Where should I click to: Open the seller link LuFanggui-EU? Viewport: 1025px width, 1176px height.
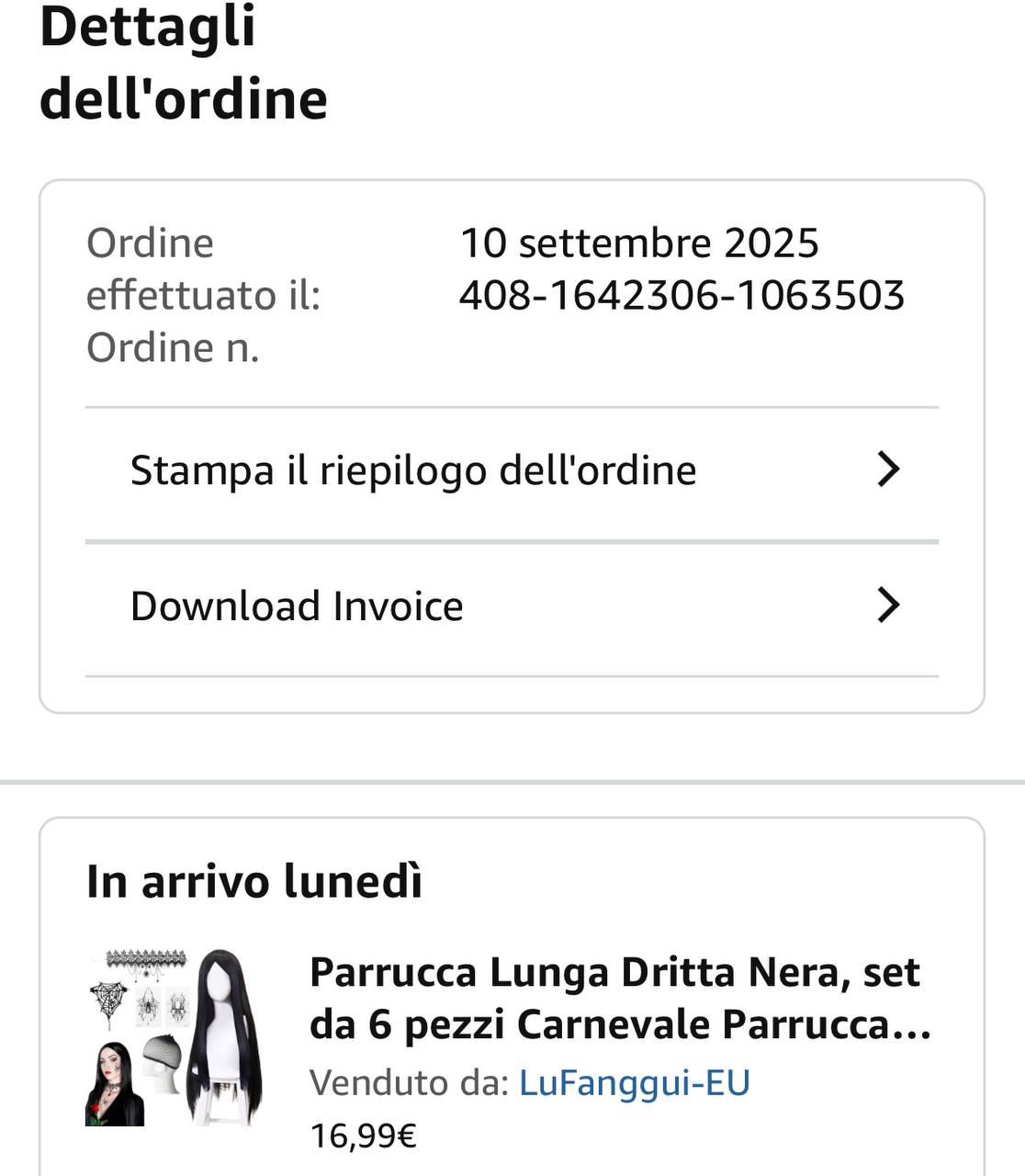[634, 1082]
